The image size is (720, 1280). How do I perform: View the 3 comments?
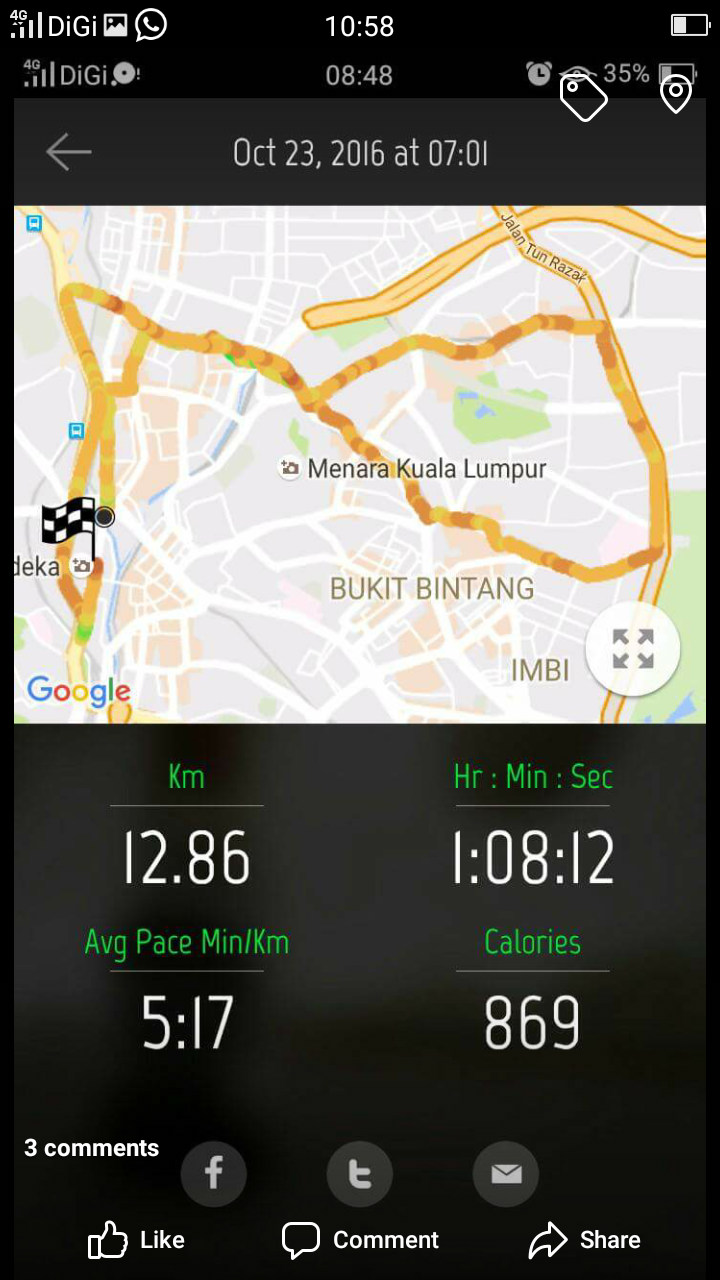[x=92, y=1148]
